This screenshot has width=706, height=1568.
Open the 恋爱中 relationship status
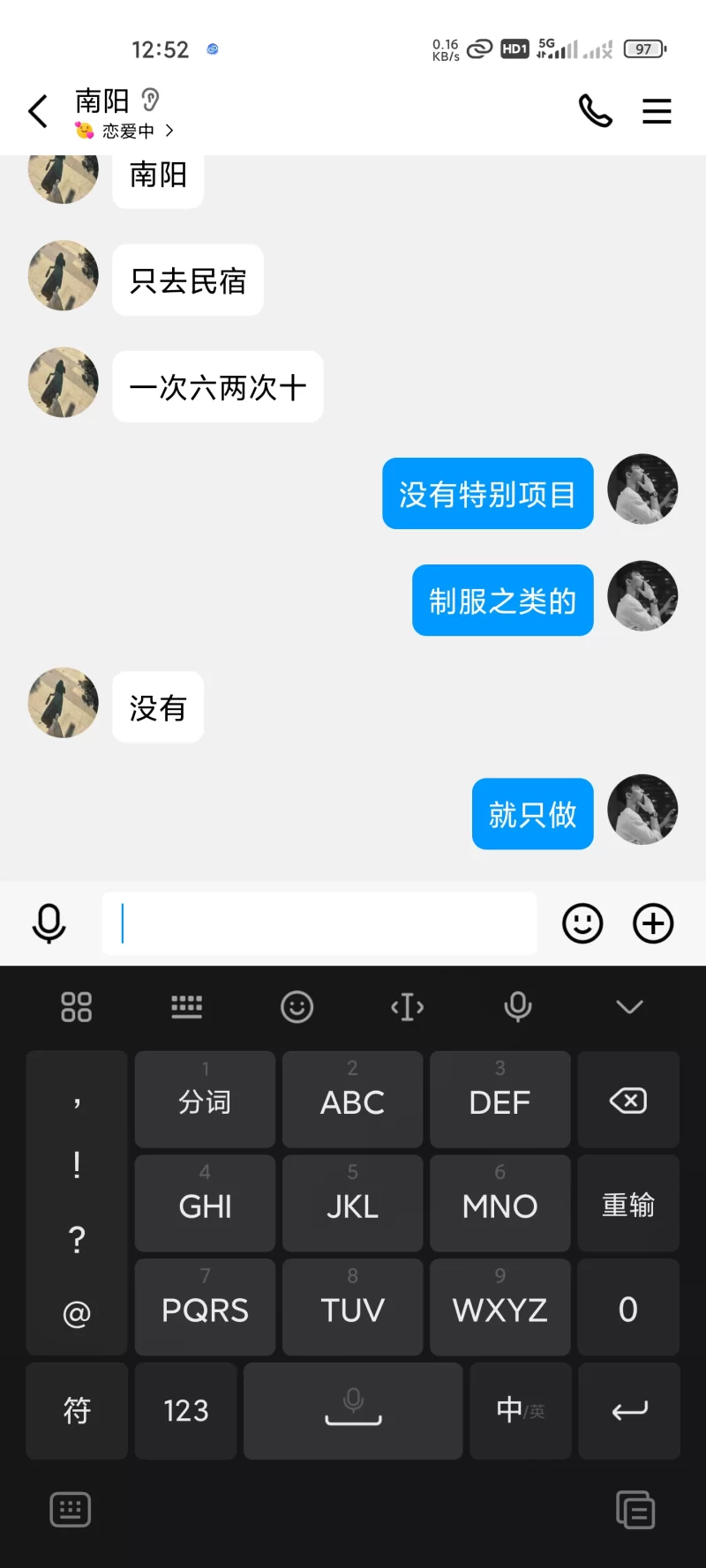[128, 131]
